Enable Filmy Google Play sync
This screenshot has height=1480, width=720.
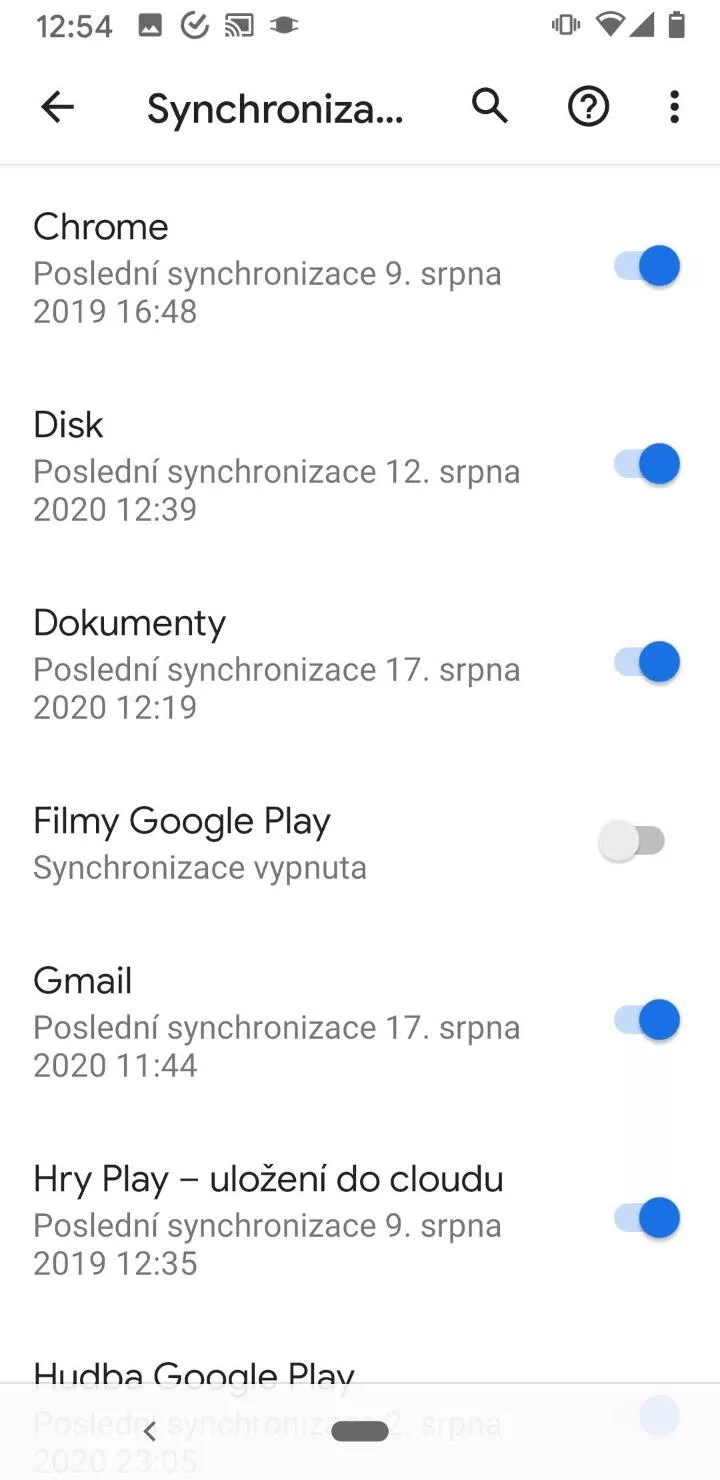click(632, 841)
